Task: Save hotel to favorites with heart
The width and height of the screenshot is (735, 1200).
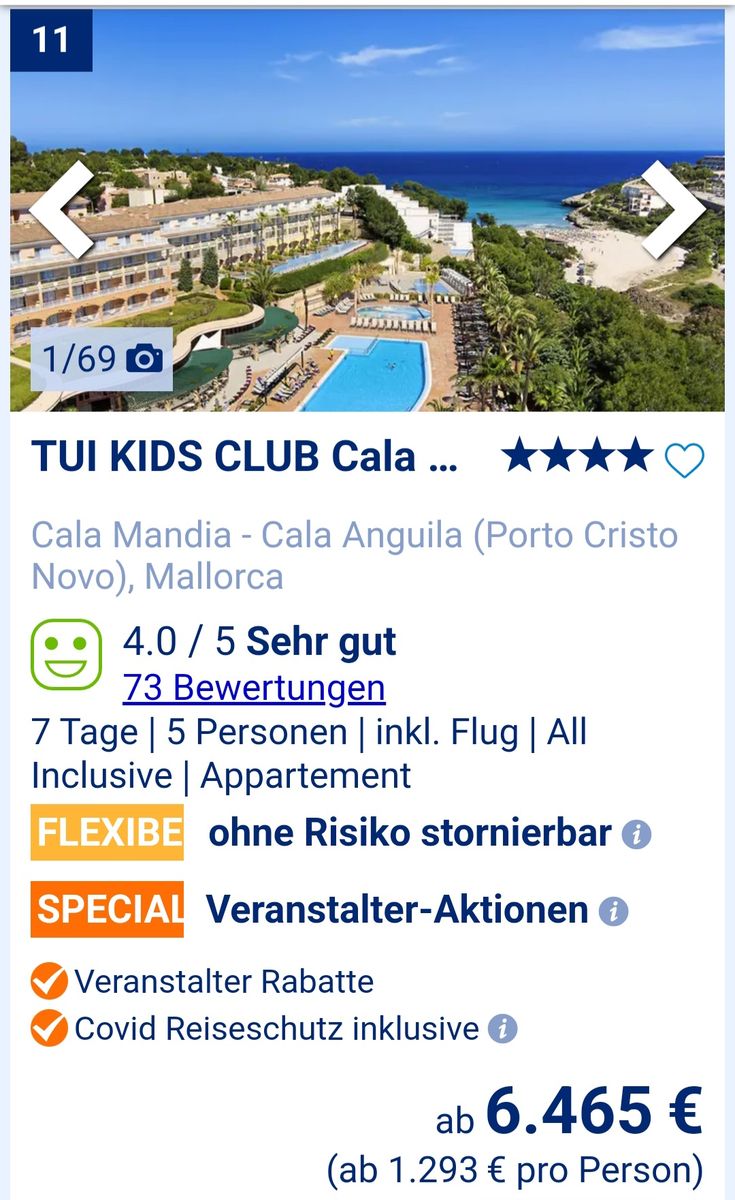Action: click(x=685, y=461)
